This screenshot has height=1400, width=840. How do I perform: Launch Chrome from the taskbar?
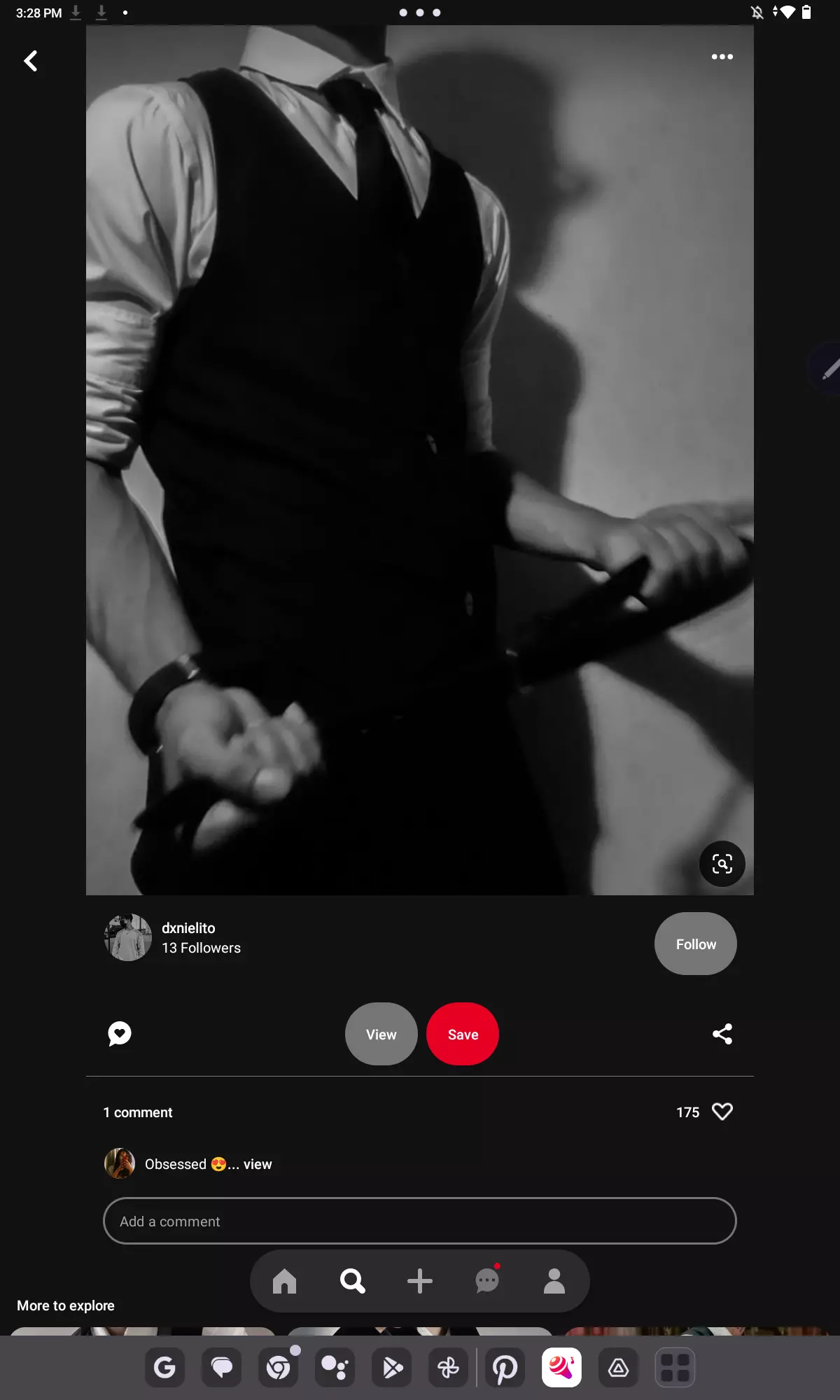point(279,1367)
